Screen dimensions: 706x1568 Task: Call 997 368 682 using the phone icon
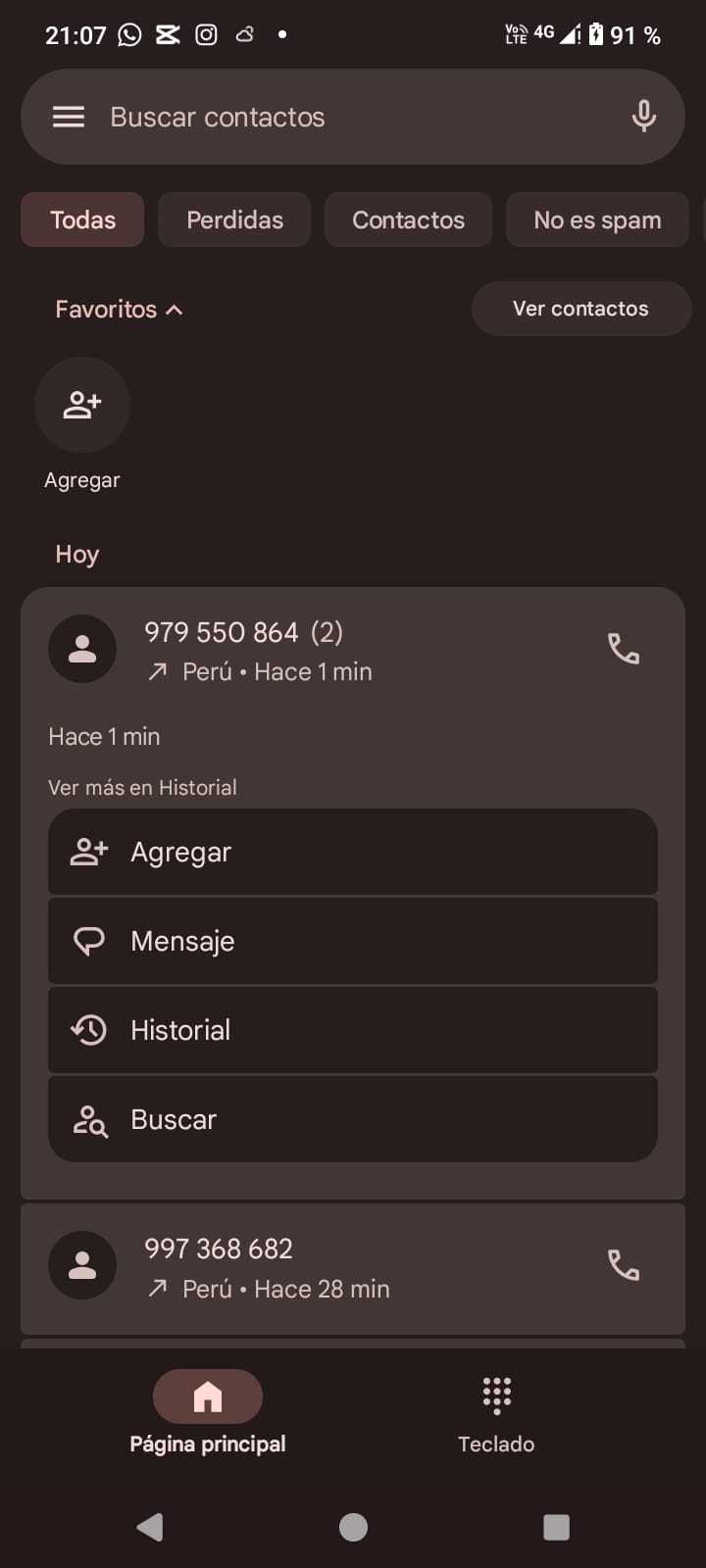click(x=624, y=1265)
